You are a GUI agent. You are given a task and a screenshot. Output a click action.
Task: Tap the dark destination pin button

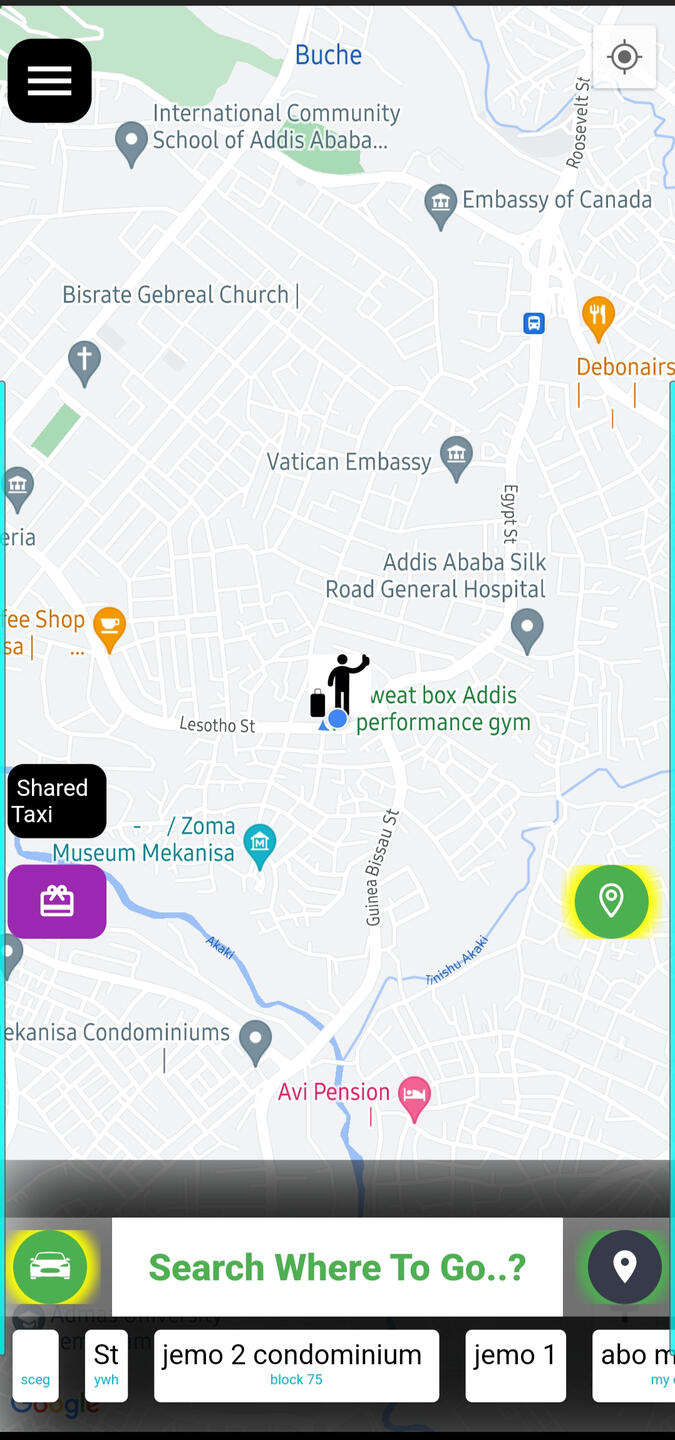625,1267
